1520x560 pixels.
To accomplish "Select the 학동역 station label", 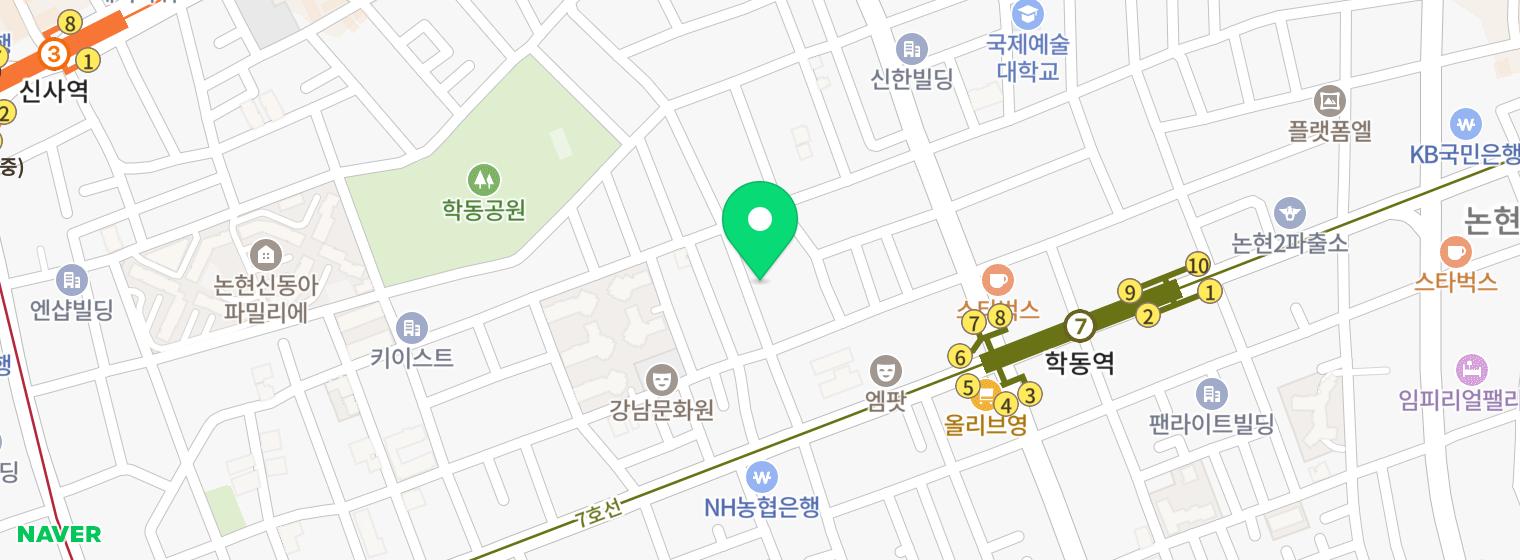I will tap(1079, 362).
